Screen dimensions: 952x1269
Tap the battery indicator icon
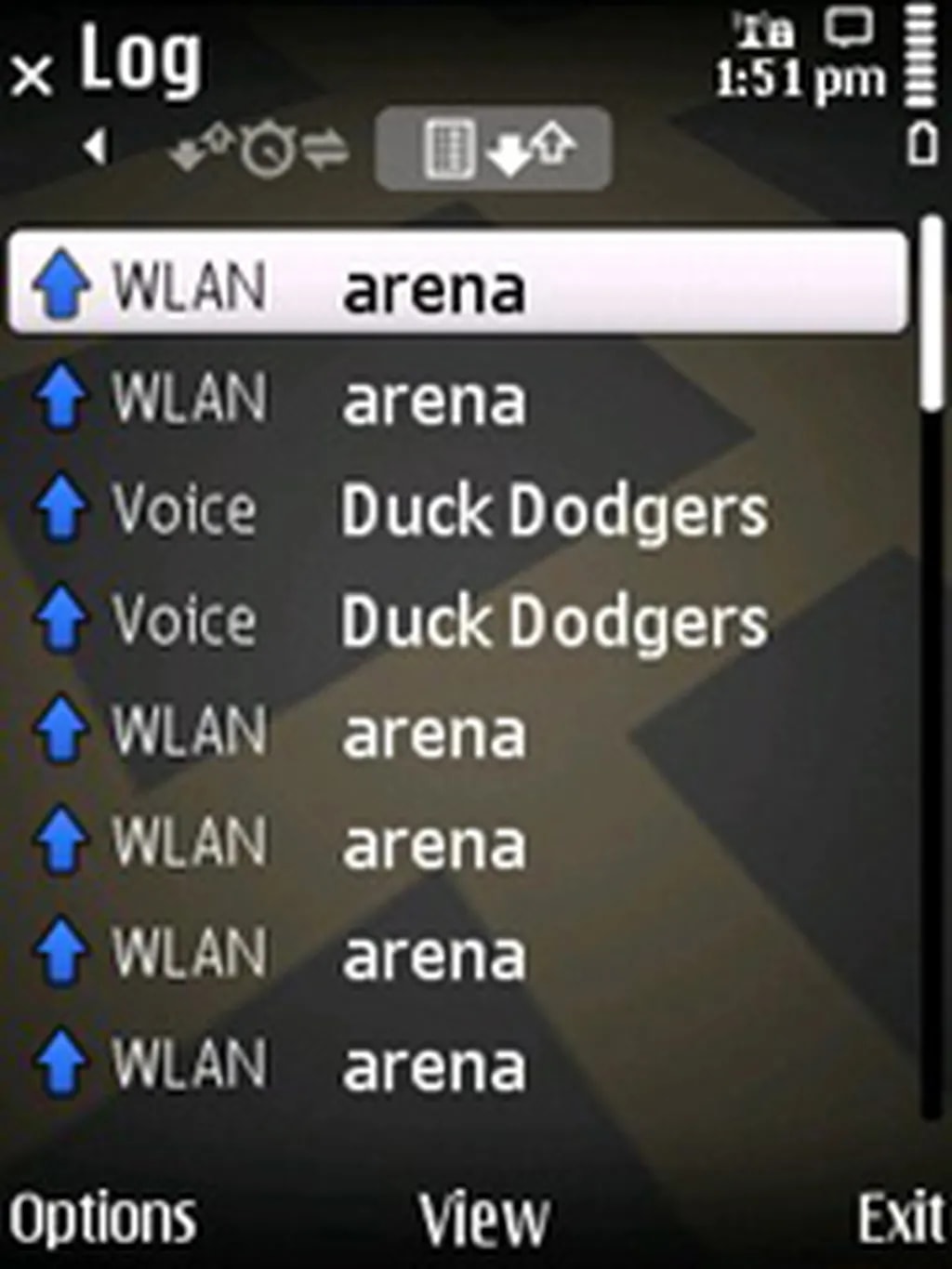(923, 144)
